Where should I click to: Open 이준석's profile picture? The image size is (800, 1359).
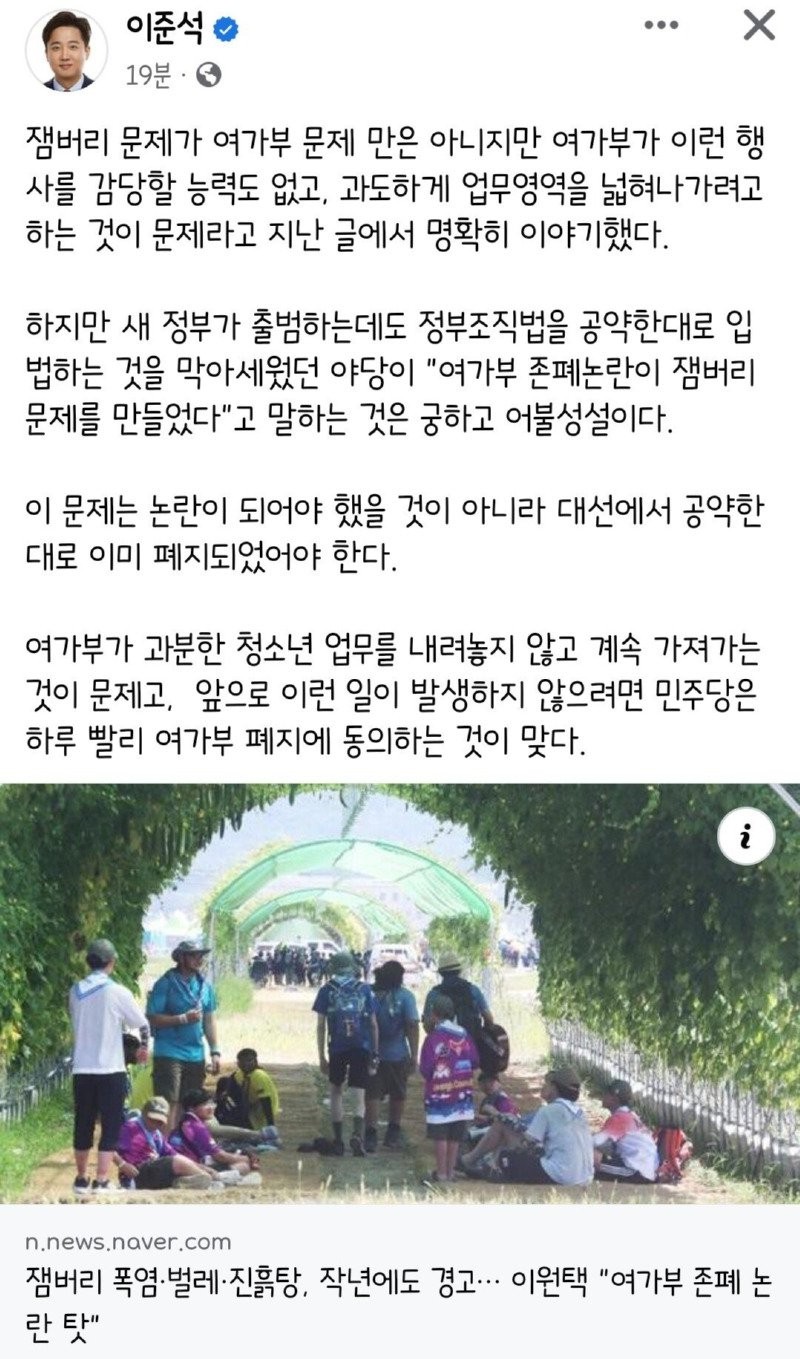pos(66,51)
